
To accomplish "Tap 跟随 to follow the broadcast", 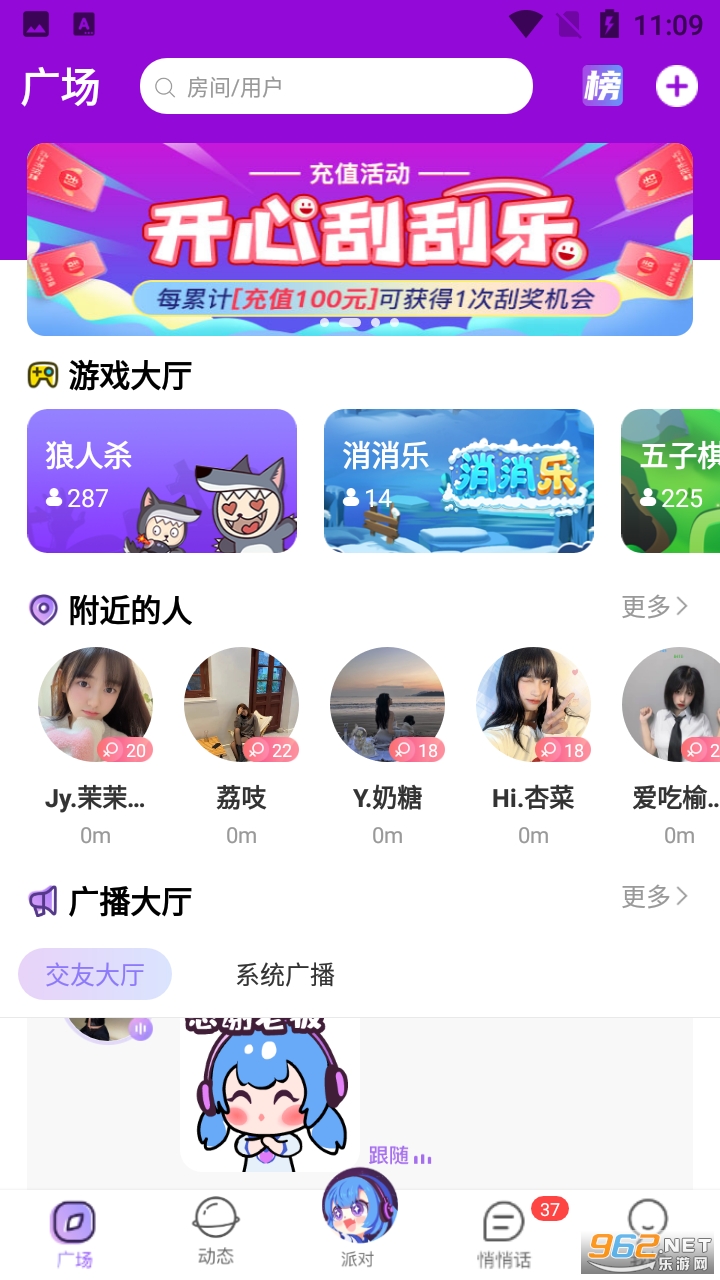I will point(390,1155).
